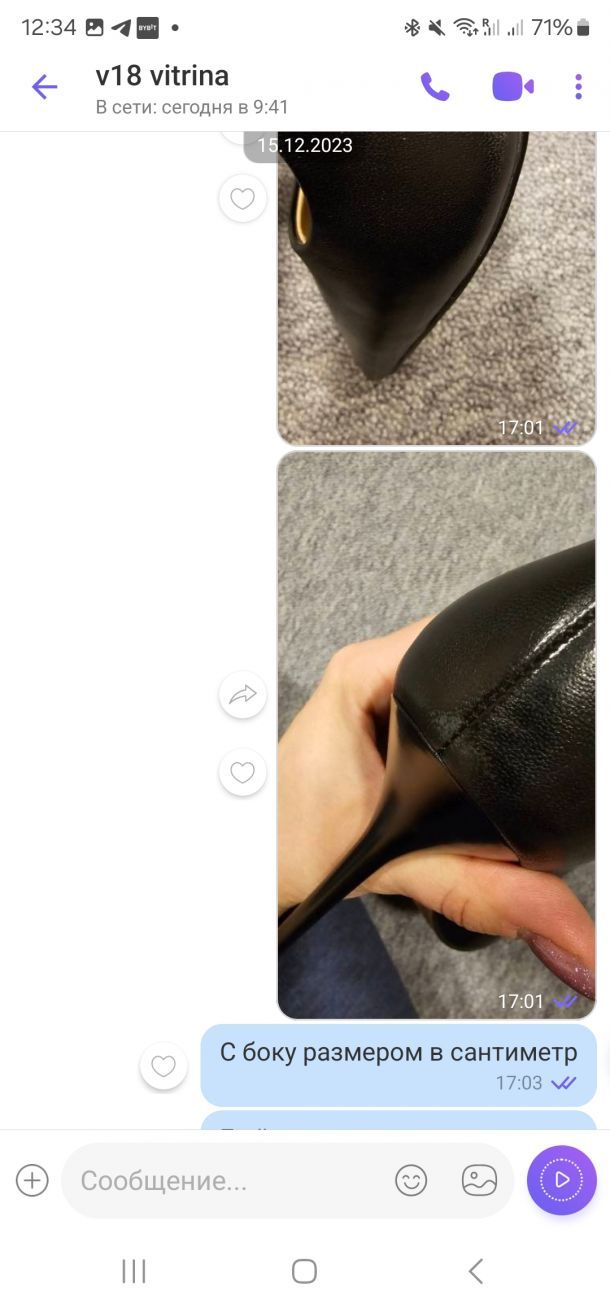Like the boot toe photo message
The image size is (610, 1308).
(x=243, y=198)
